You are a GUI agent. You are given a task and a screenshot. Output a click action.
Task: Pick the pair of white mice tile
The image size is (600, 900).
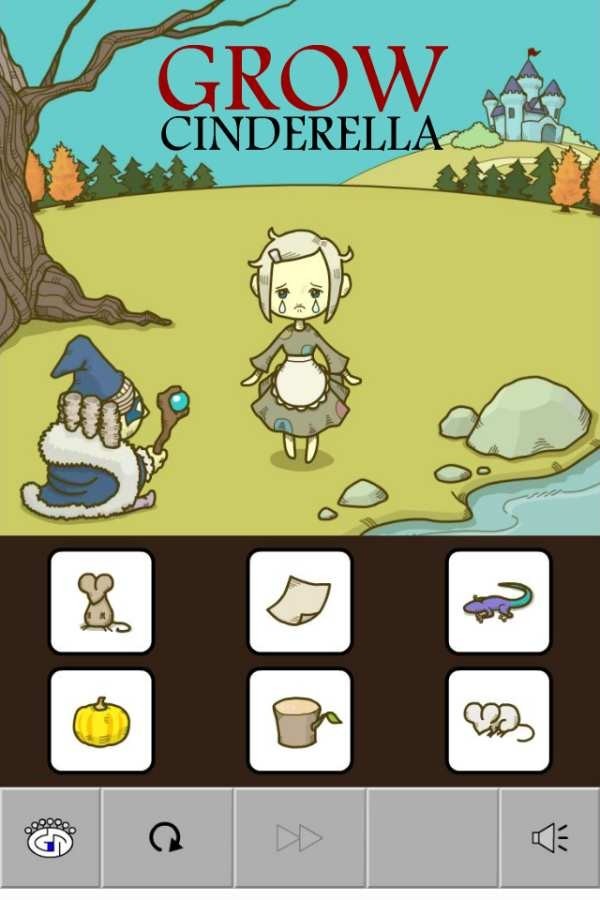[499, 720]
